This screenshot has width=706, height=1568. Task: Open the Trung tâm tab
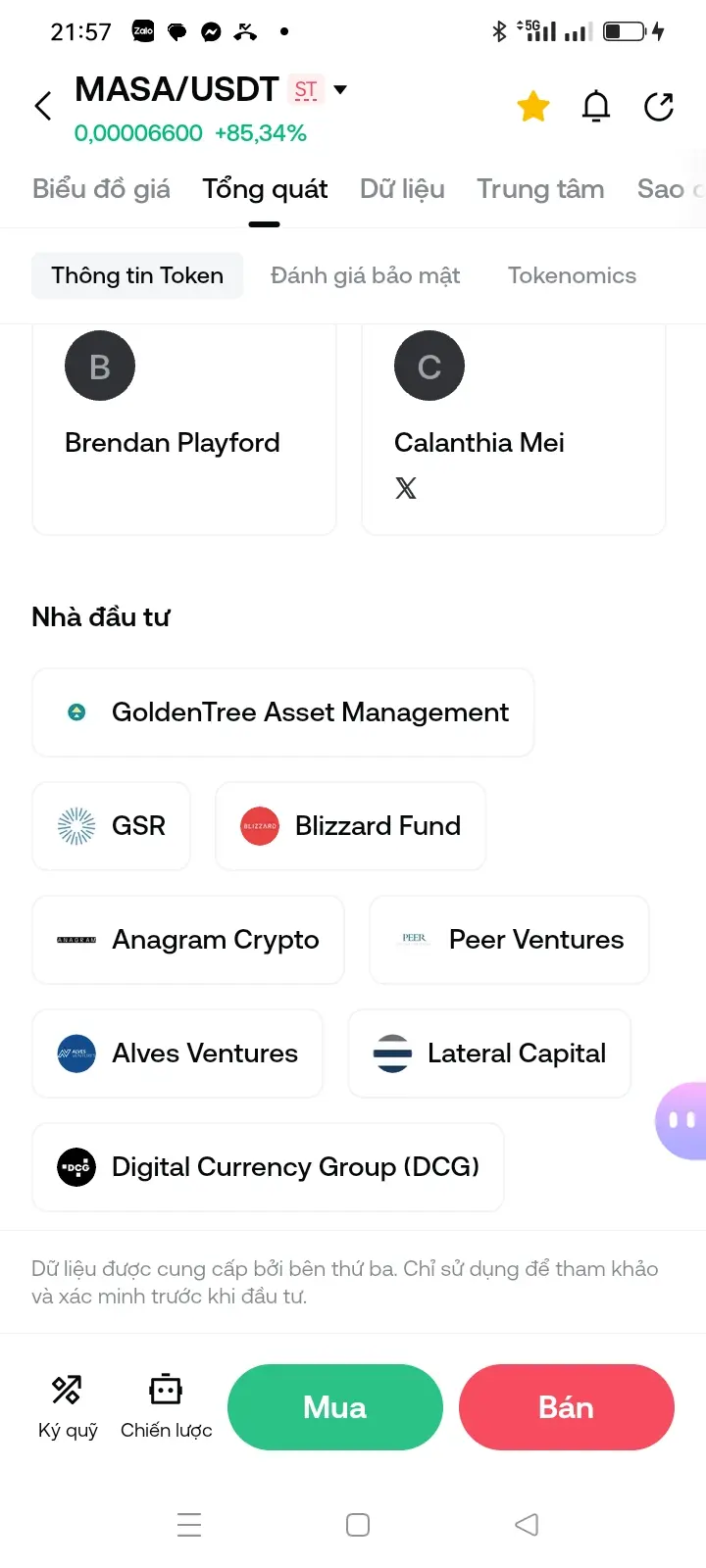tap(540, 189)
